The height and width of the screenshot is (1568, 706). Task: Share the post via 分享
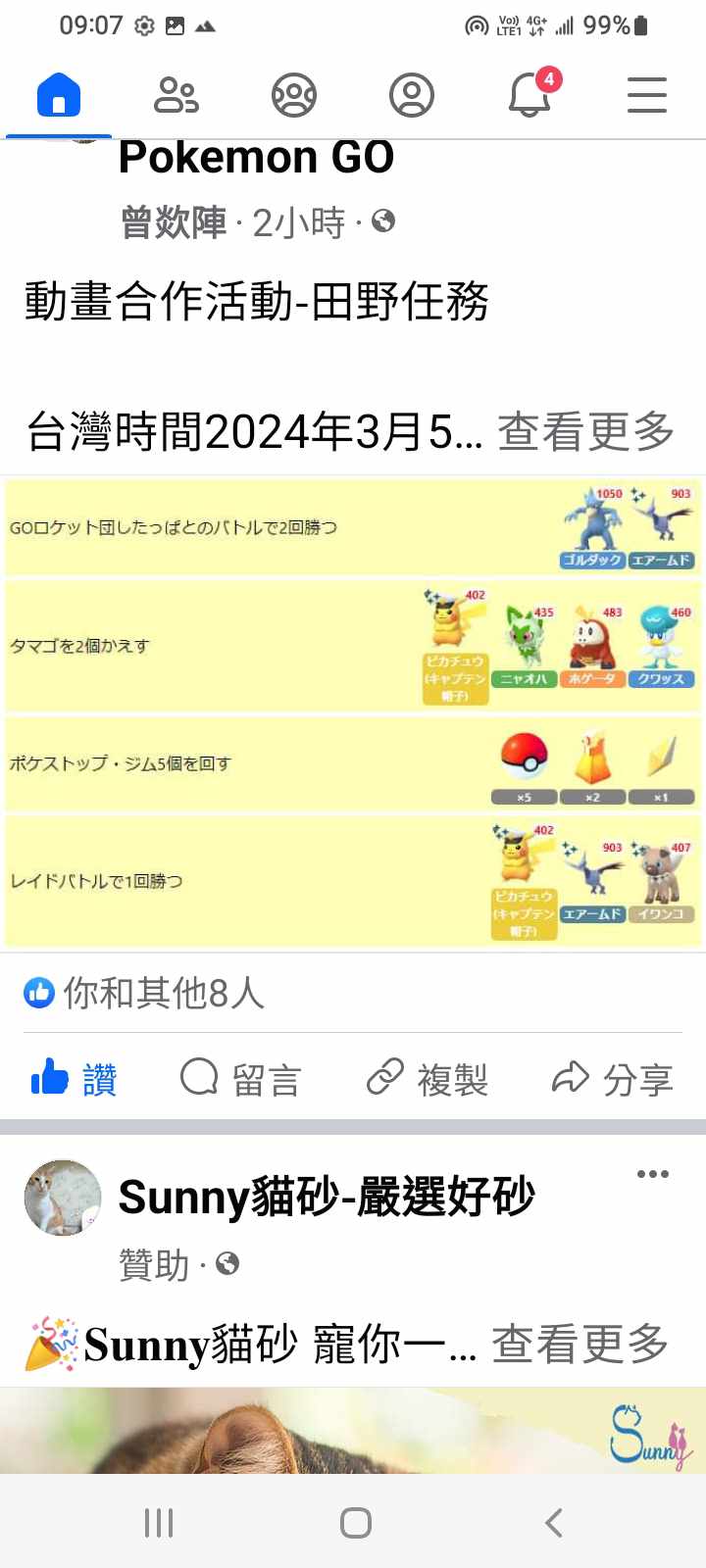[613, 1079]
